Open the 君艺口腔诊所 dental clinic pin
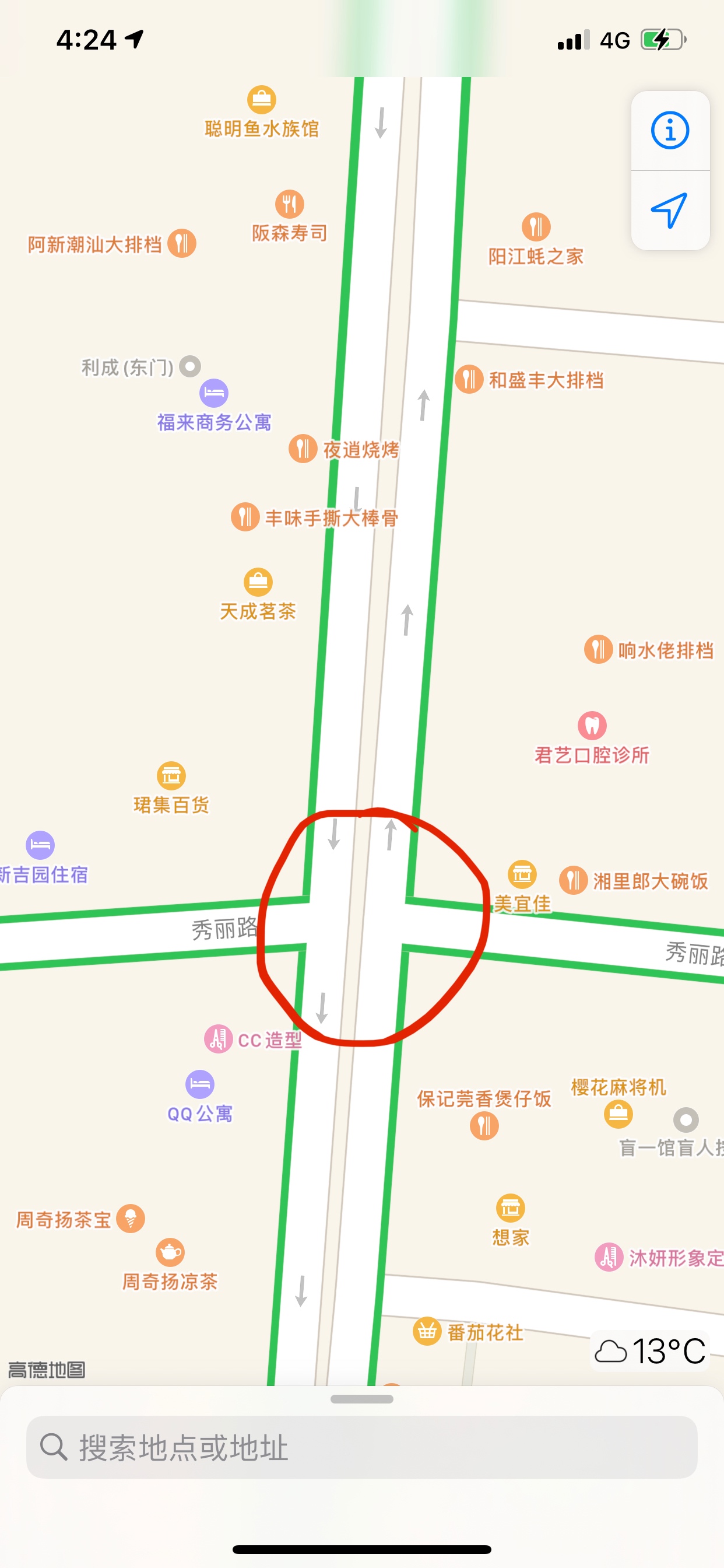724x1568 pixels. [592, 726]
